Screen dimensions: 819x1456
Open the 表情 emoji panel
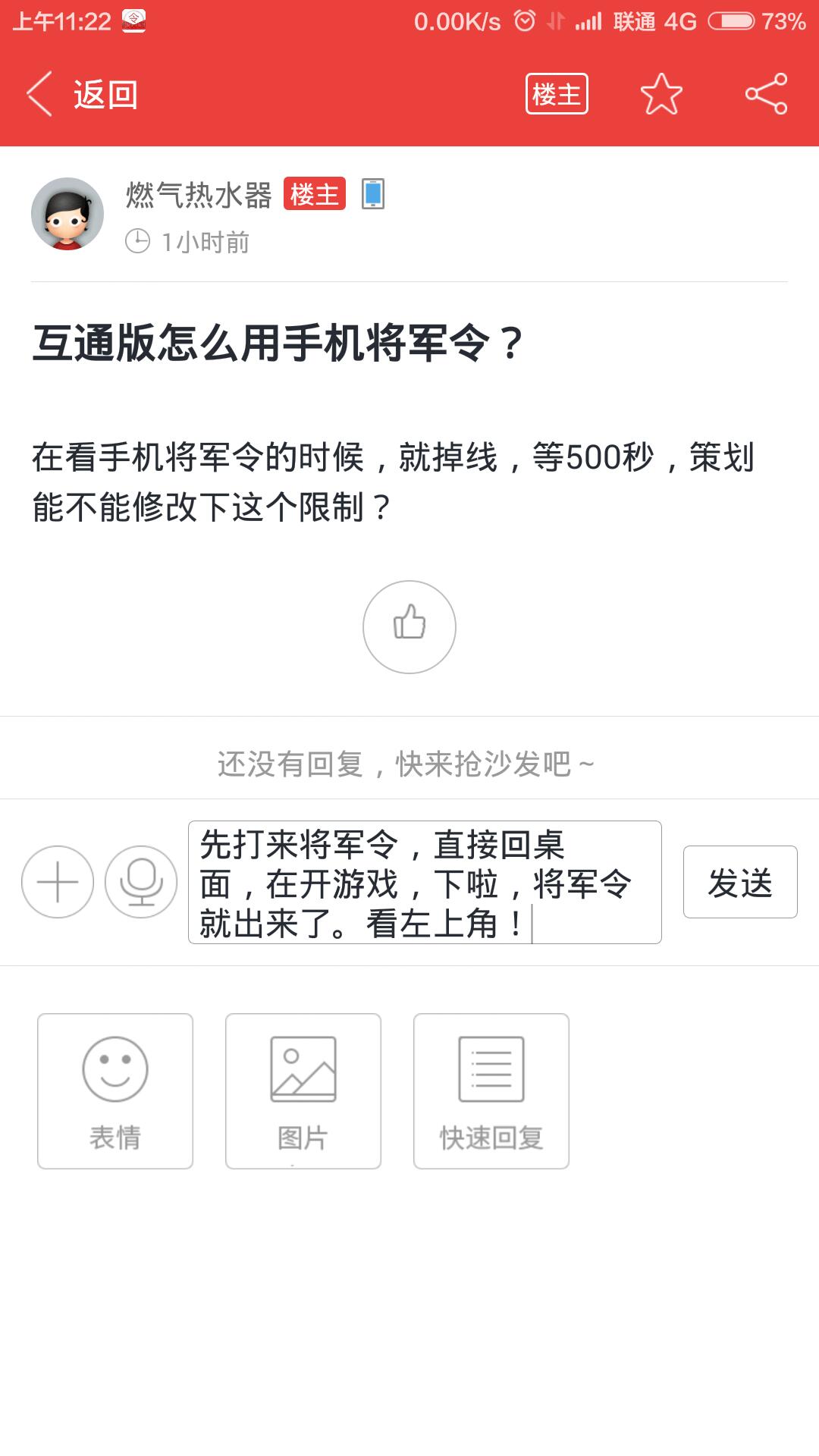click(115, 1090)
